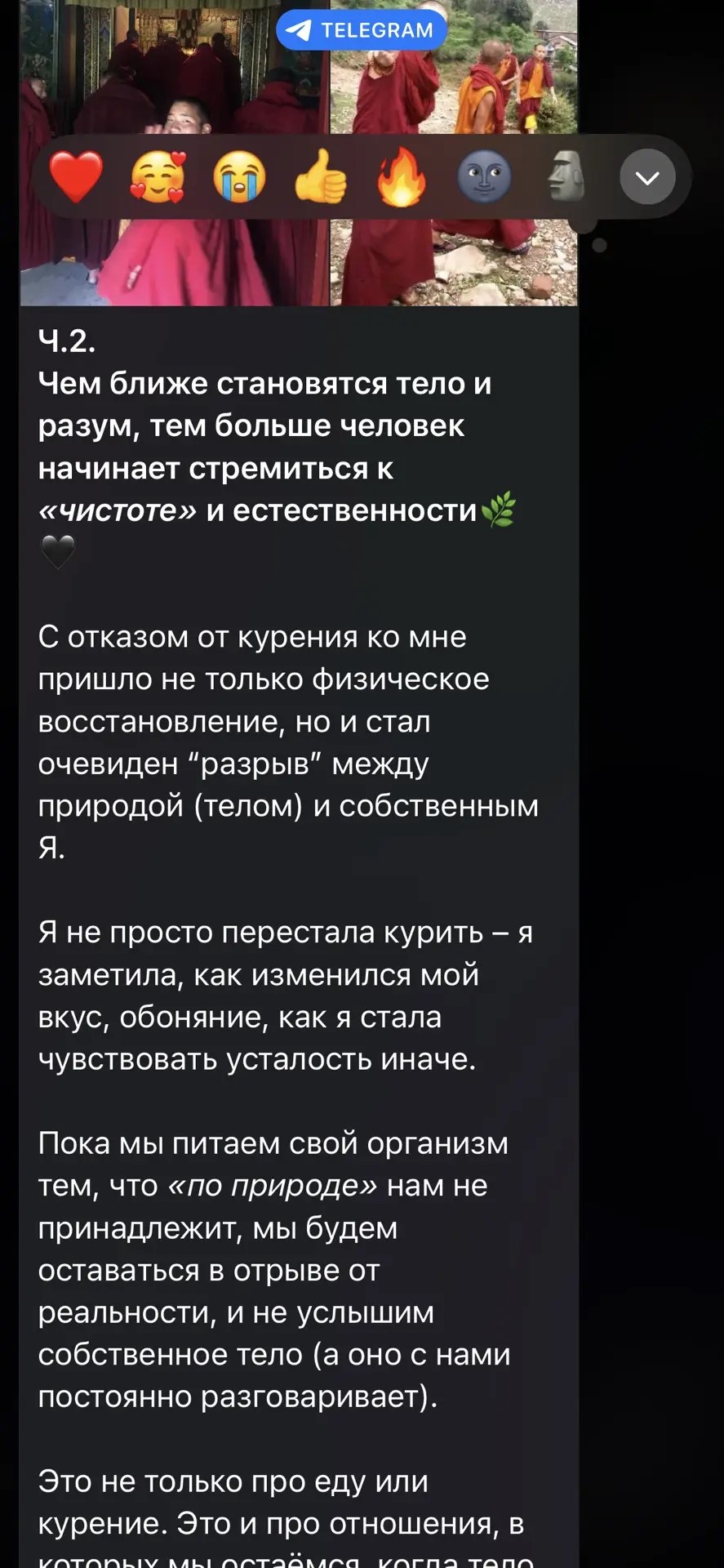This screenshot has height=1568, width=724.
Task: React with the crying face emoji
Action: [239, 176]
